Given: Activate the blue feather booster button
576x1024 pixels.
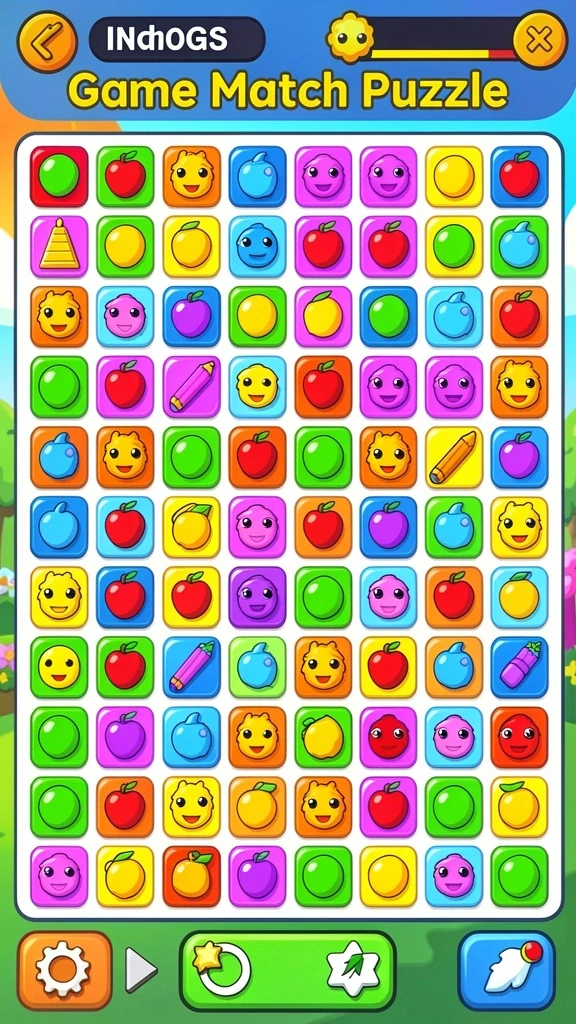Looking at the screenshot, I should click(506, 970).
